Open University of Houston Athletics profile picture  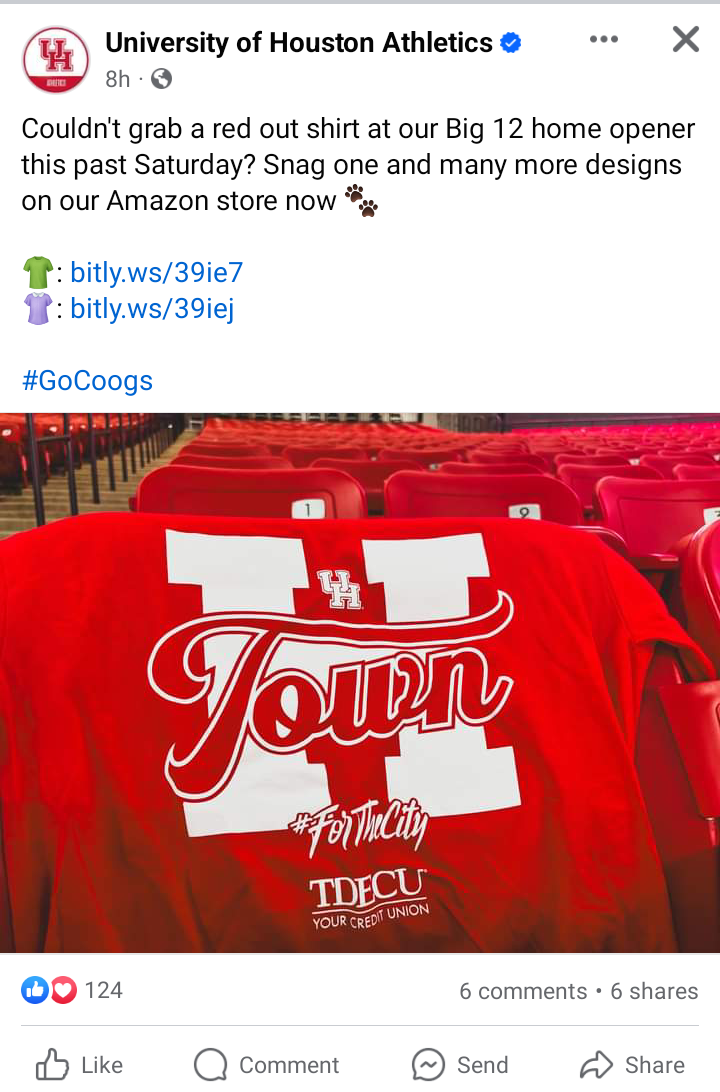[x=55, y=60]
